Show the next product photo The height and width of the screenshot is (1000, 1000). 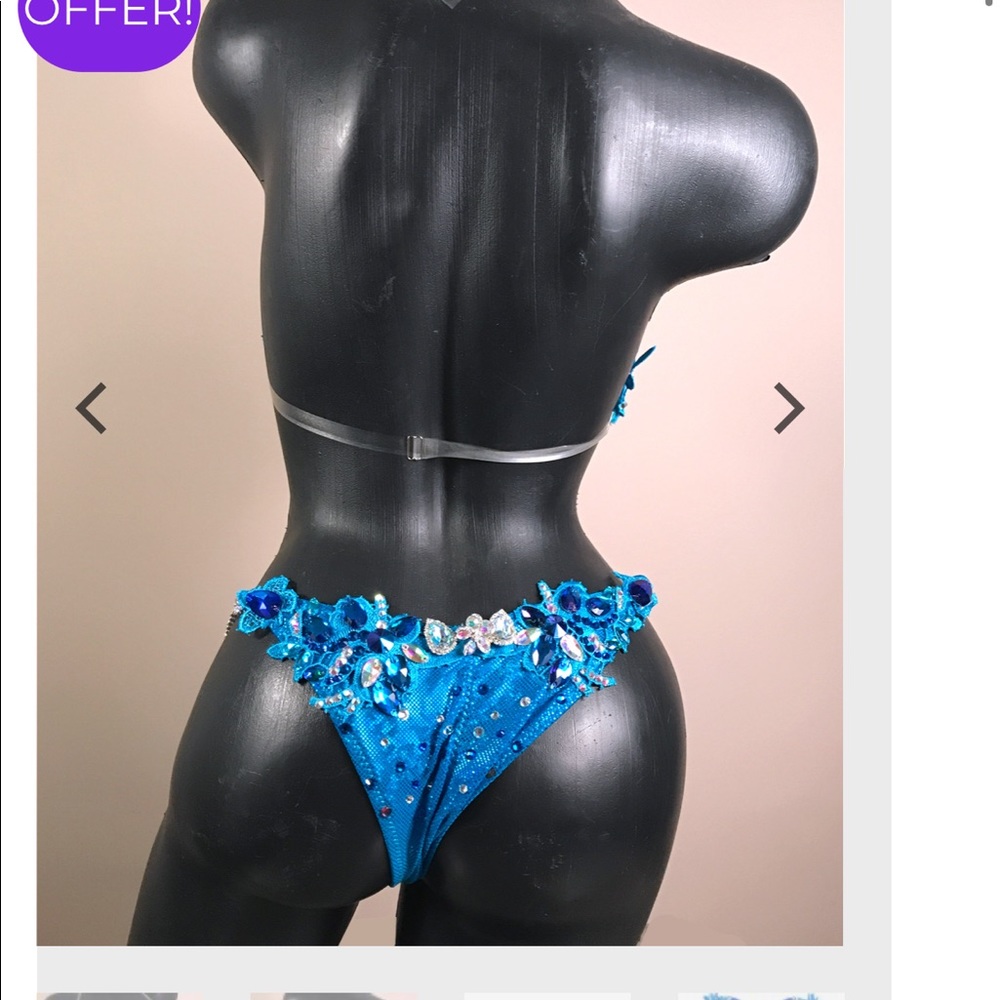click(789, 409)
